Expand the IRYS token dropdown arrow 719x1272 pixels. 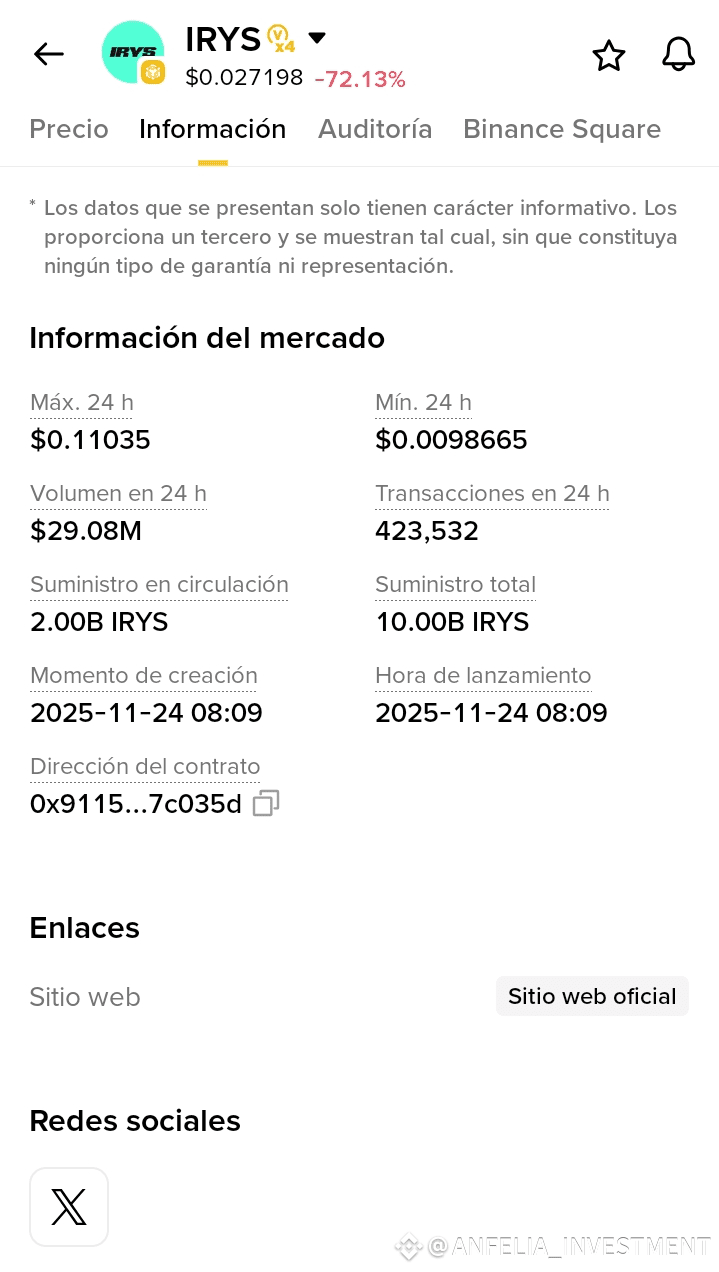click(317, 39)
